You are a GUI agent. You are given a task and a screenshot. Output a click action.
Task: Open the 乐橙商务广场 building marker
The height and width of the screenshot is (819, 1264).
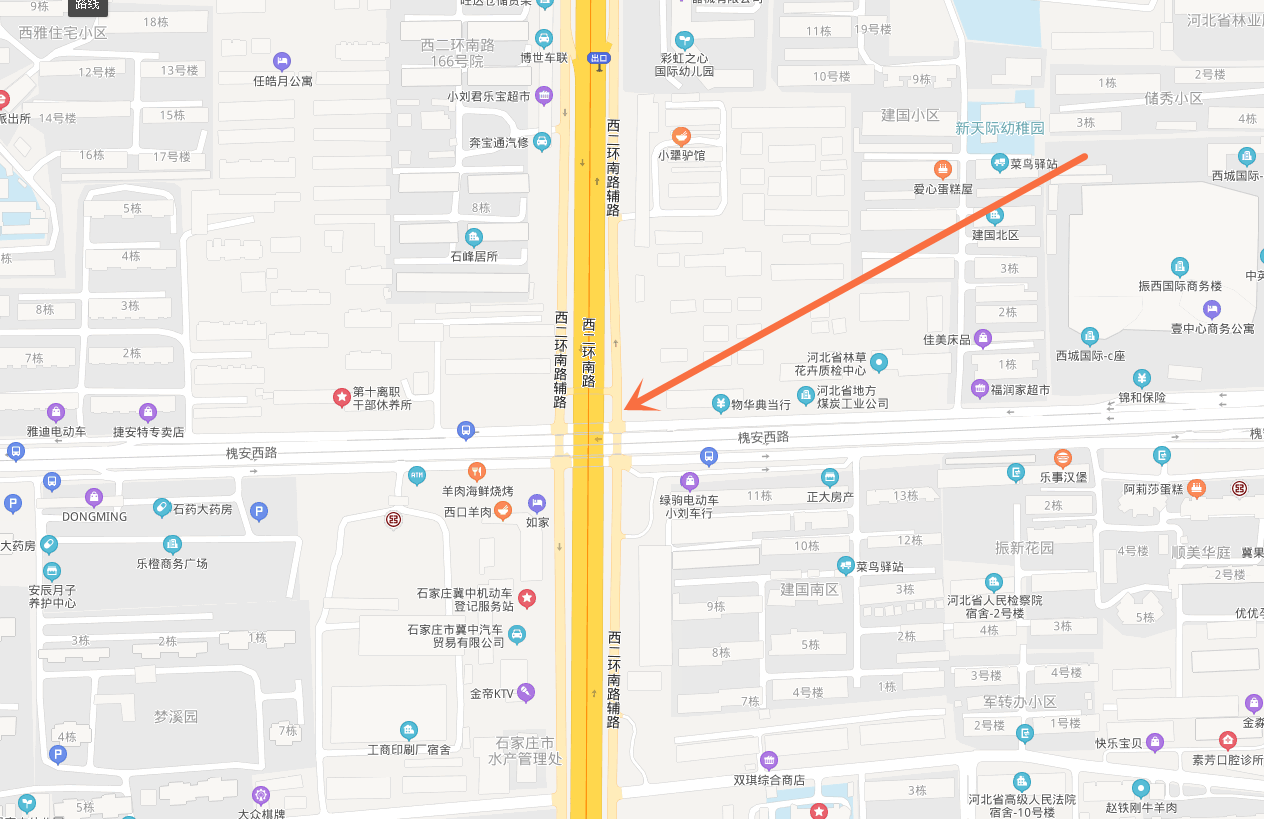pos(172,545)
